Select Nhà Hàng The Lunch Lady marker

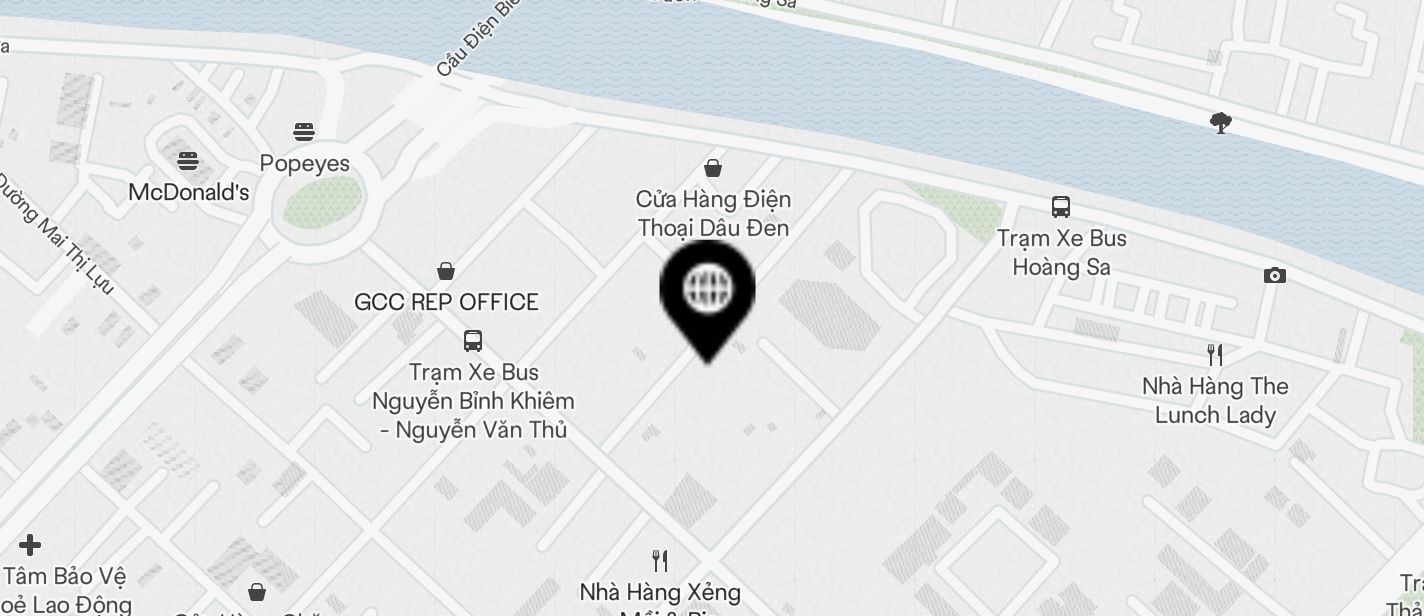pos(1215,355)
